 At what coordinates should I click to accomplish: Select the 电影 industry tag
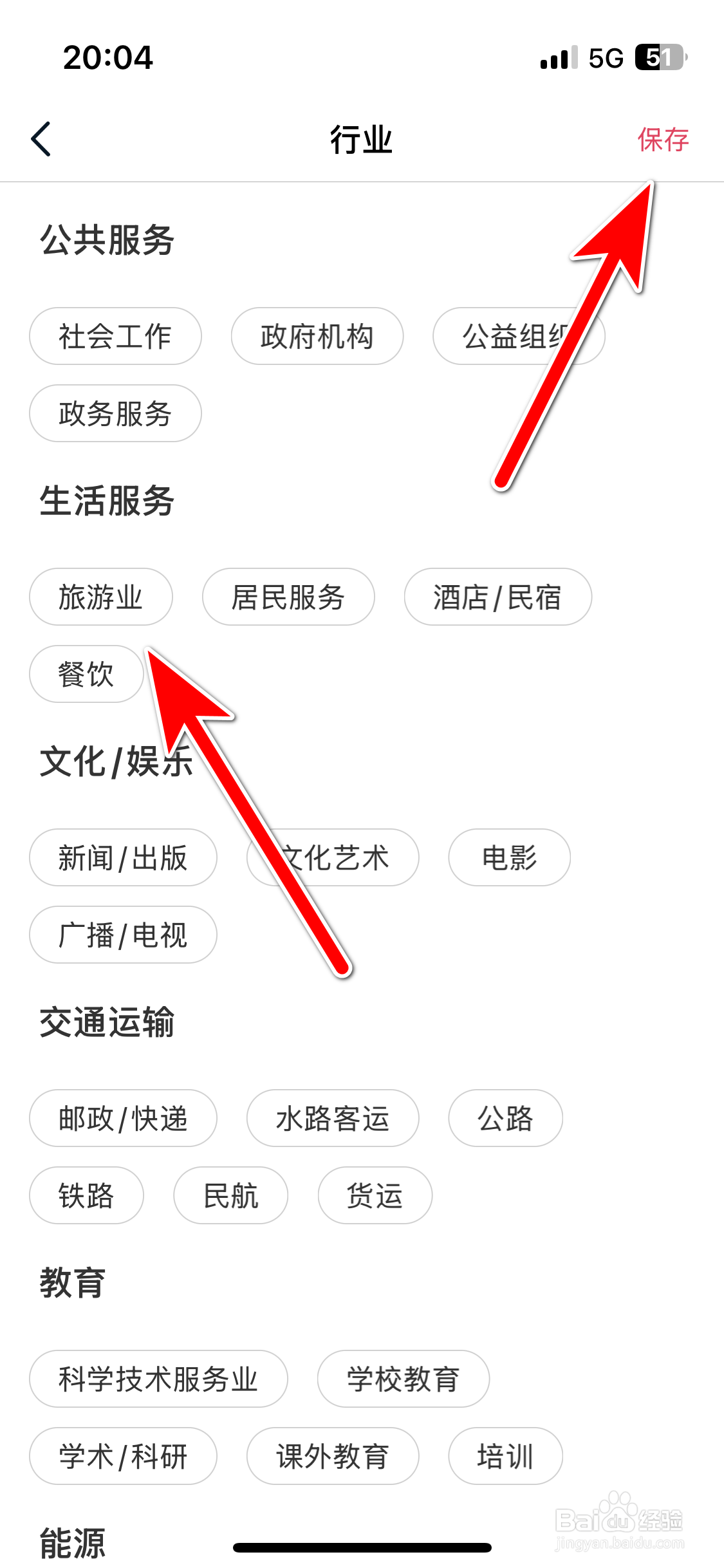(x=508, y=857)
